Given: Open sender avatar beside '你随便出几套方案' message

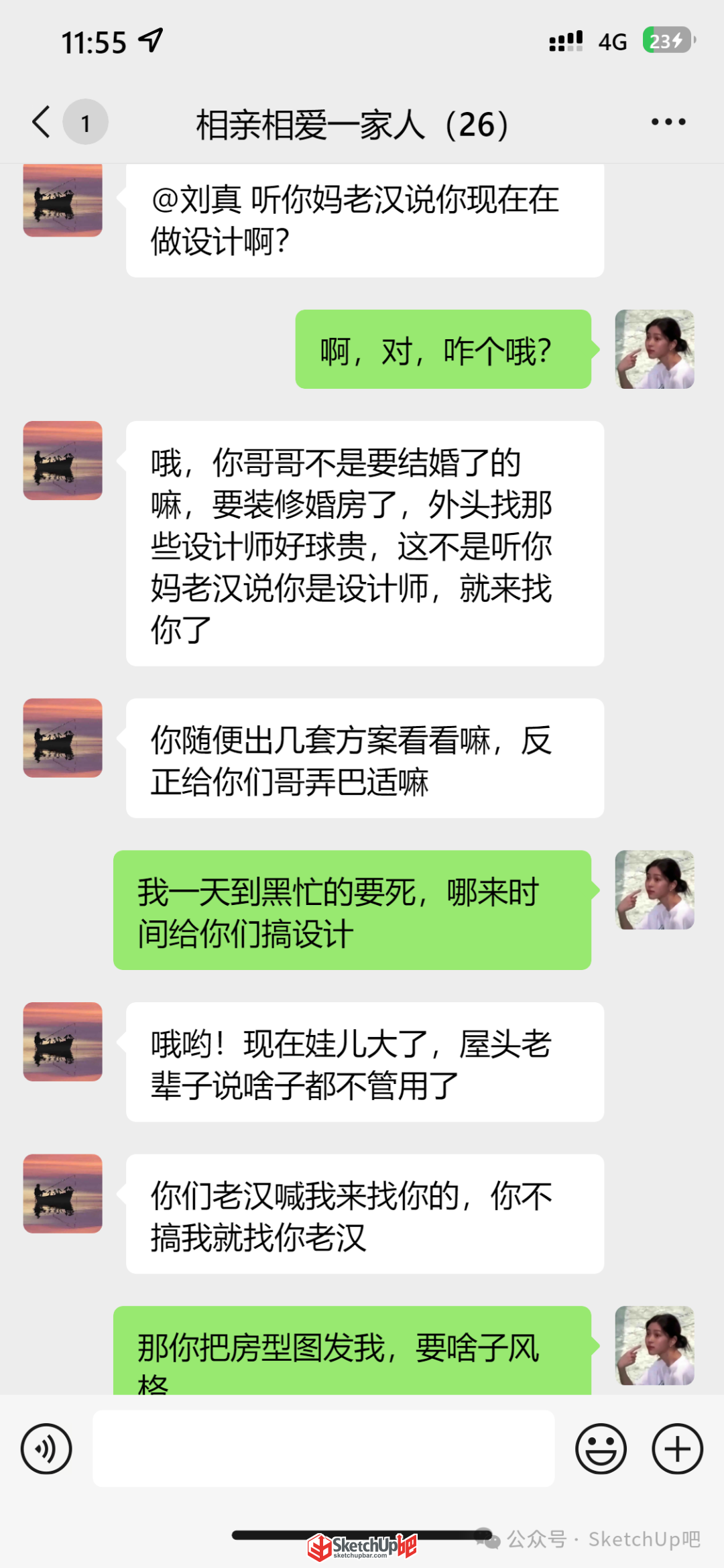Looking at the screenshot, I should pyautogui.click(x=63, y=738).
